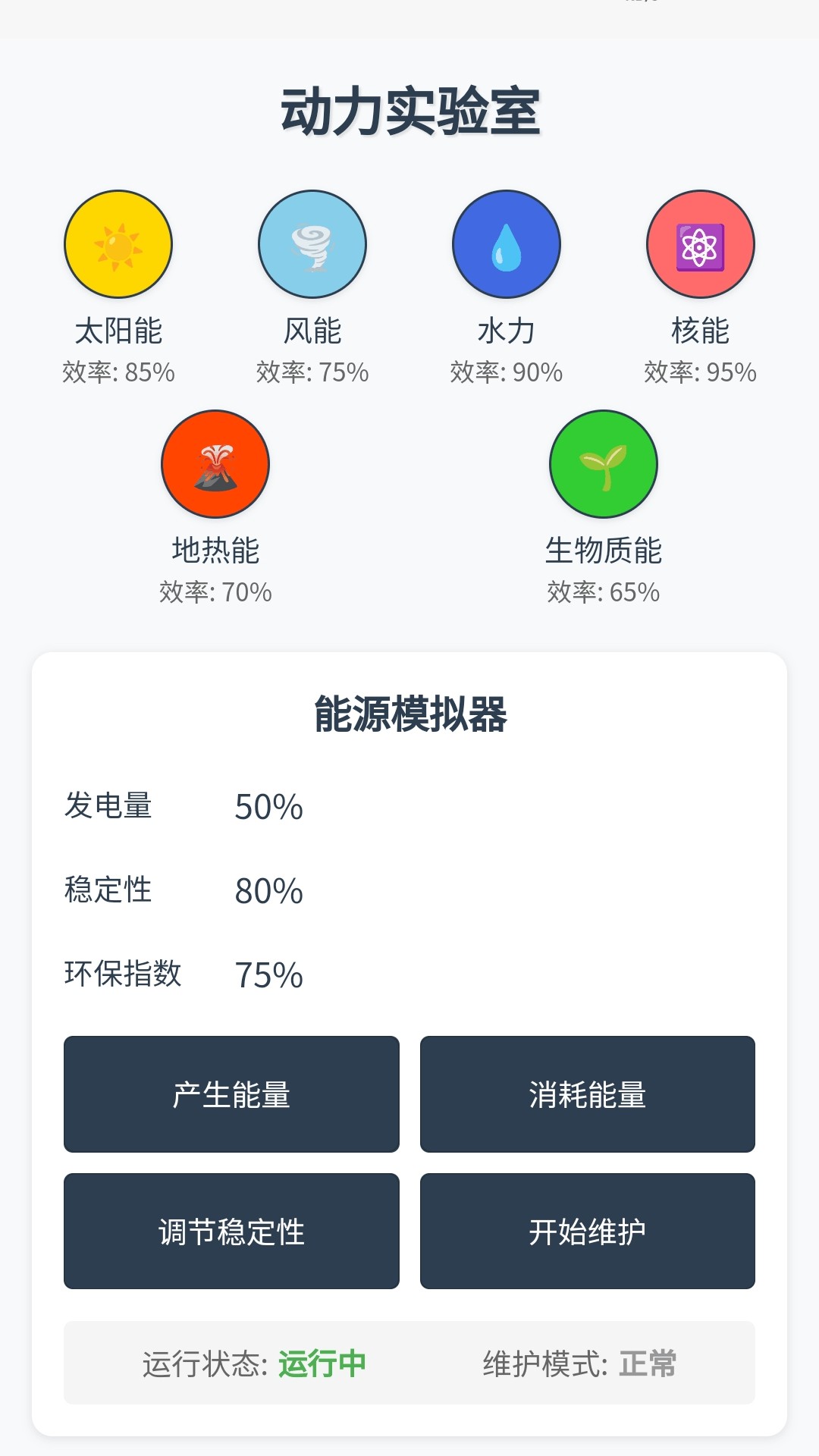Select the 效率: 95% text under 核能

(x=701, y=373)
